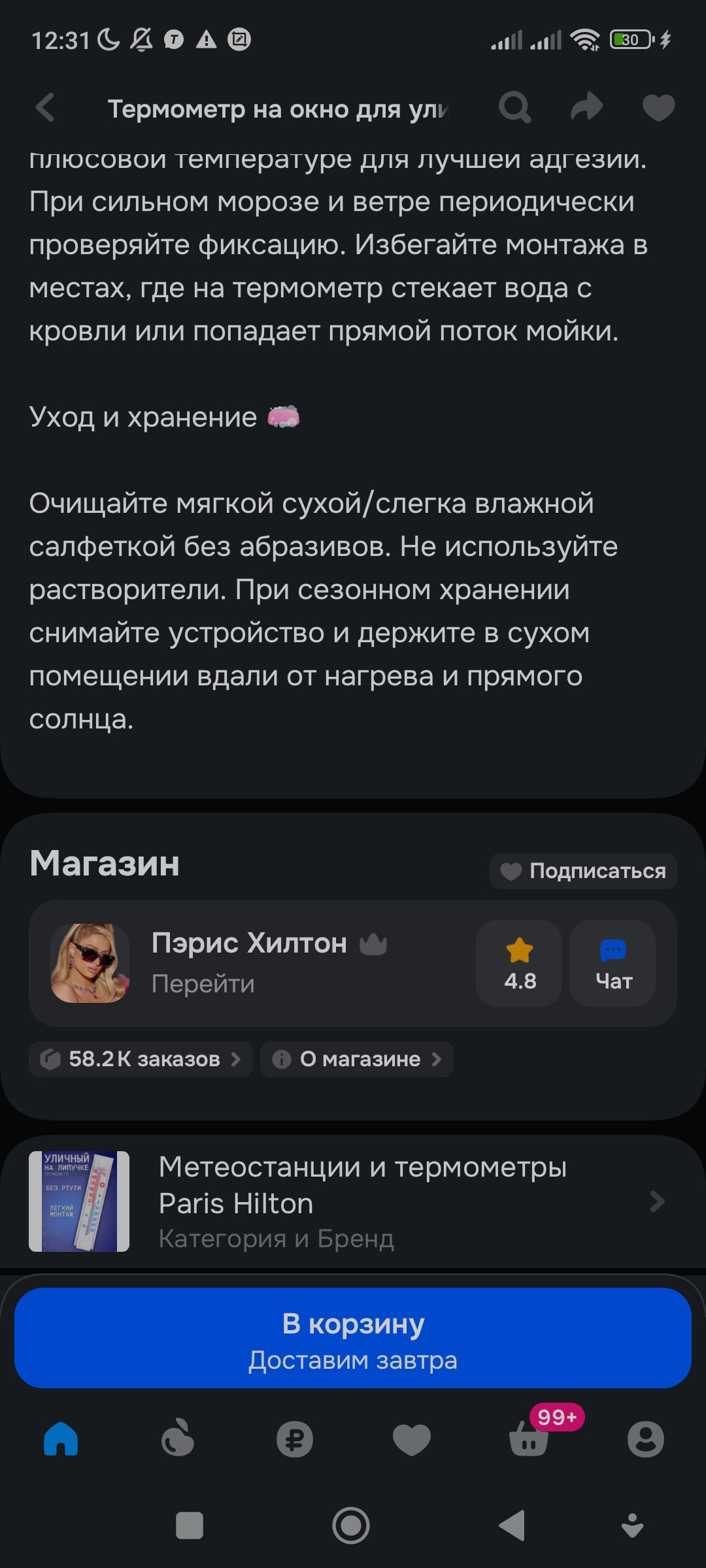This screenshot has height=1568, width=706.
Task: Add item with В корзину button
Action: click(353, 1338)
